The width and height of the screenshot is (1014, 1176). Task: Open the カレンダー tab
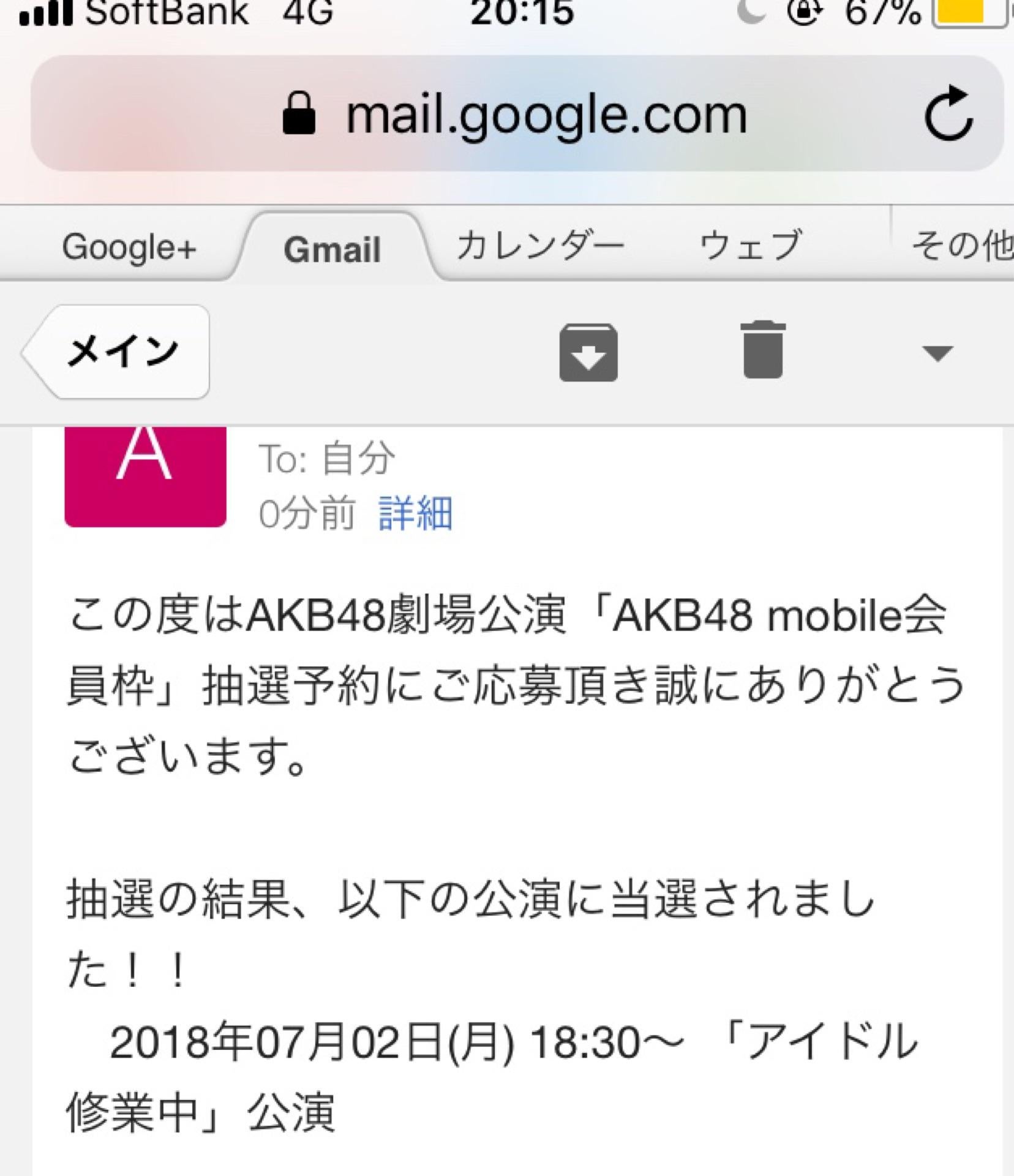pyautogui.click(x=541, y=247)
